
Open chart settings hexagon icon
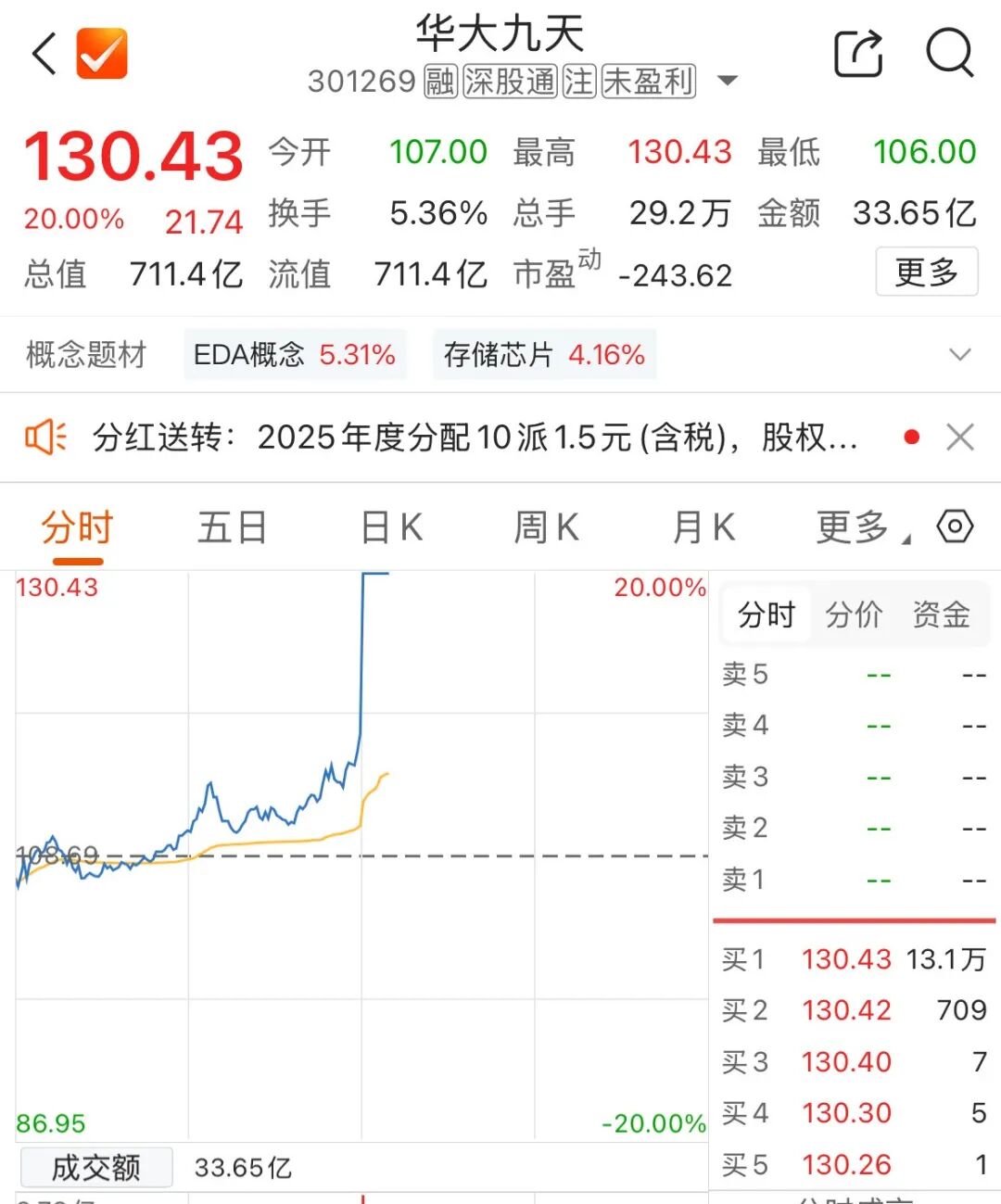tap(955, 526)
